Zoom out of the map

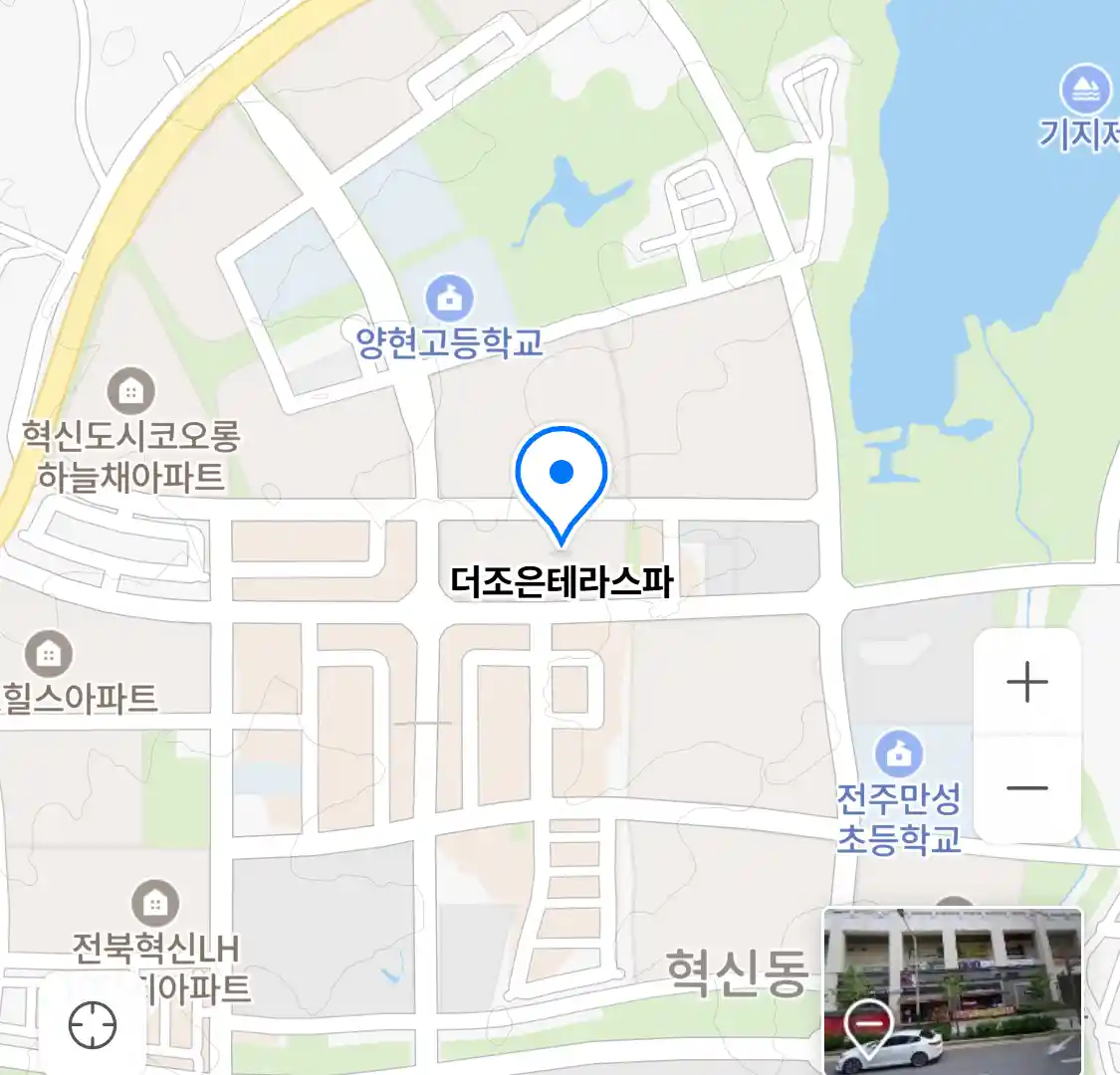pos(1026,788)
